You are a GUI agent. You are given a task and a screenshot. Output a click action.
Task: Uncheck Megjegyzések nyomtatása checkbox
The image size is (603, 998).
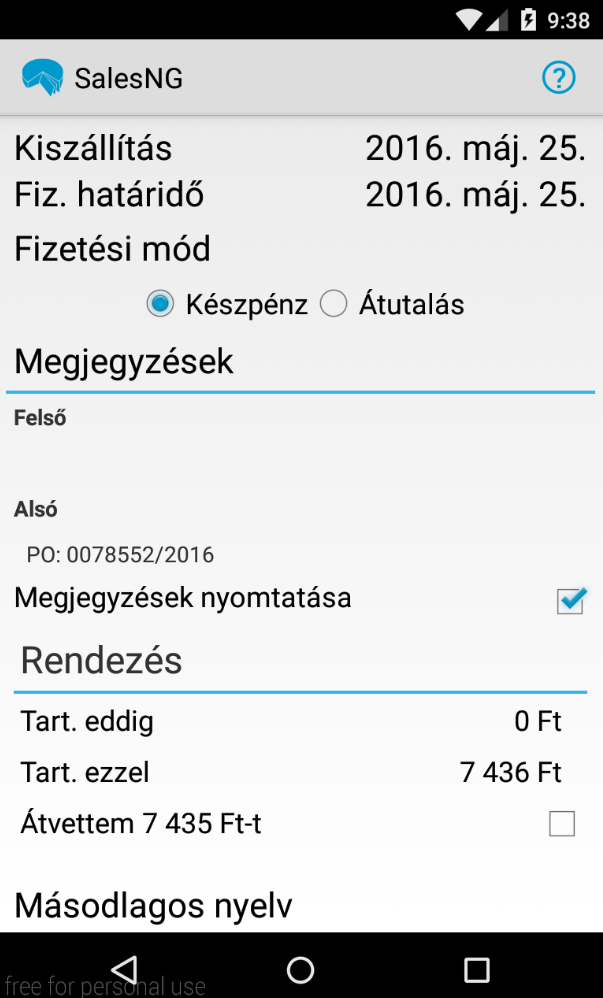point(571,600)
